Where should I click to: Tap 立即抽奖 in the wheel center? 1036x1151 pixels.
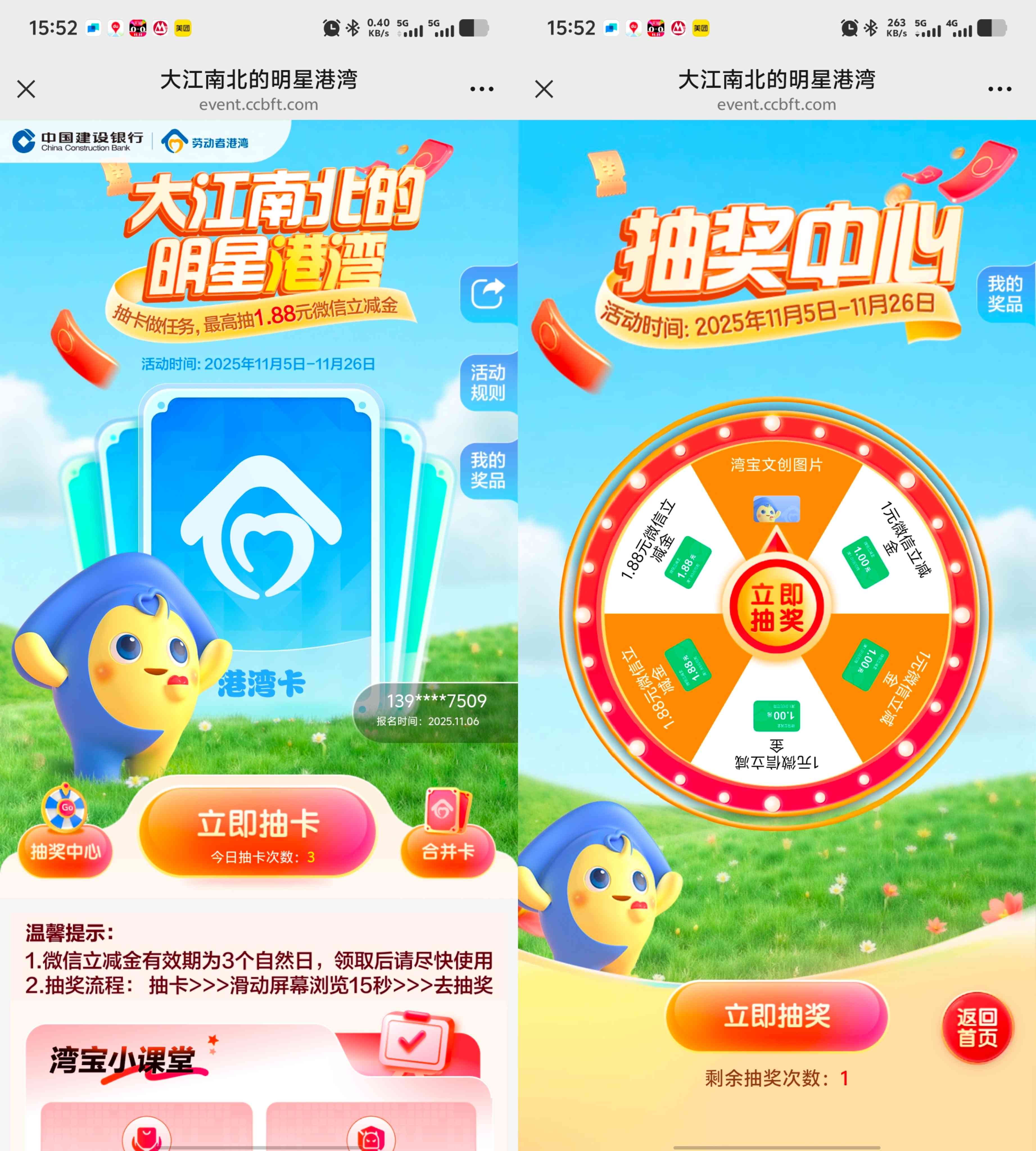[x=776, y=607]
